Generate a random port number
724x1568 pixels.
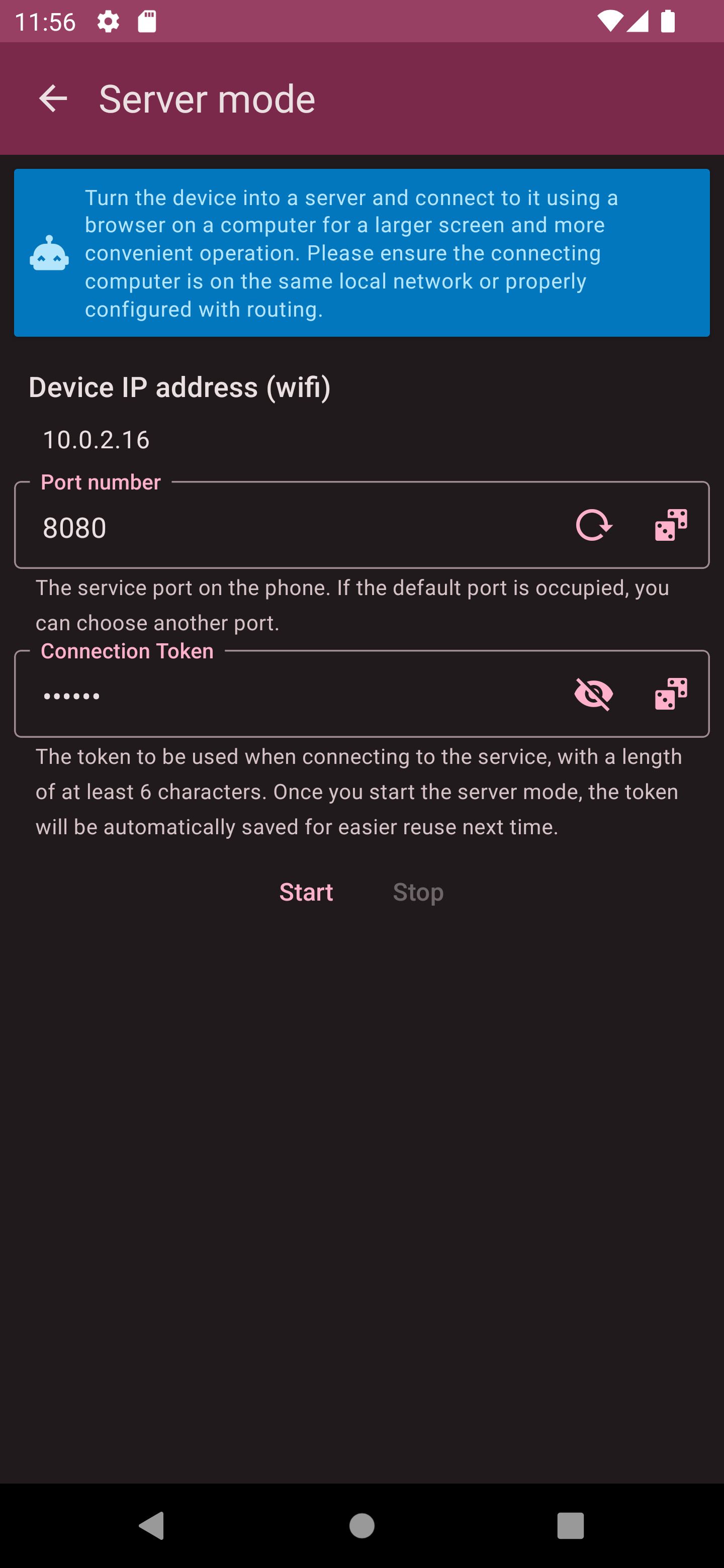coord(671,525)
